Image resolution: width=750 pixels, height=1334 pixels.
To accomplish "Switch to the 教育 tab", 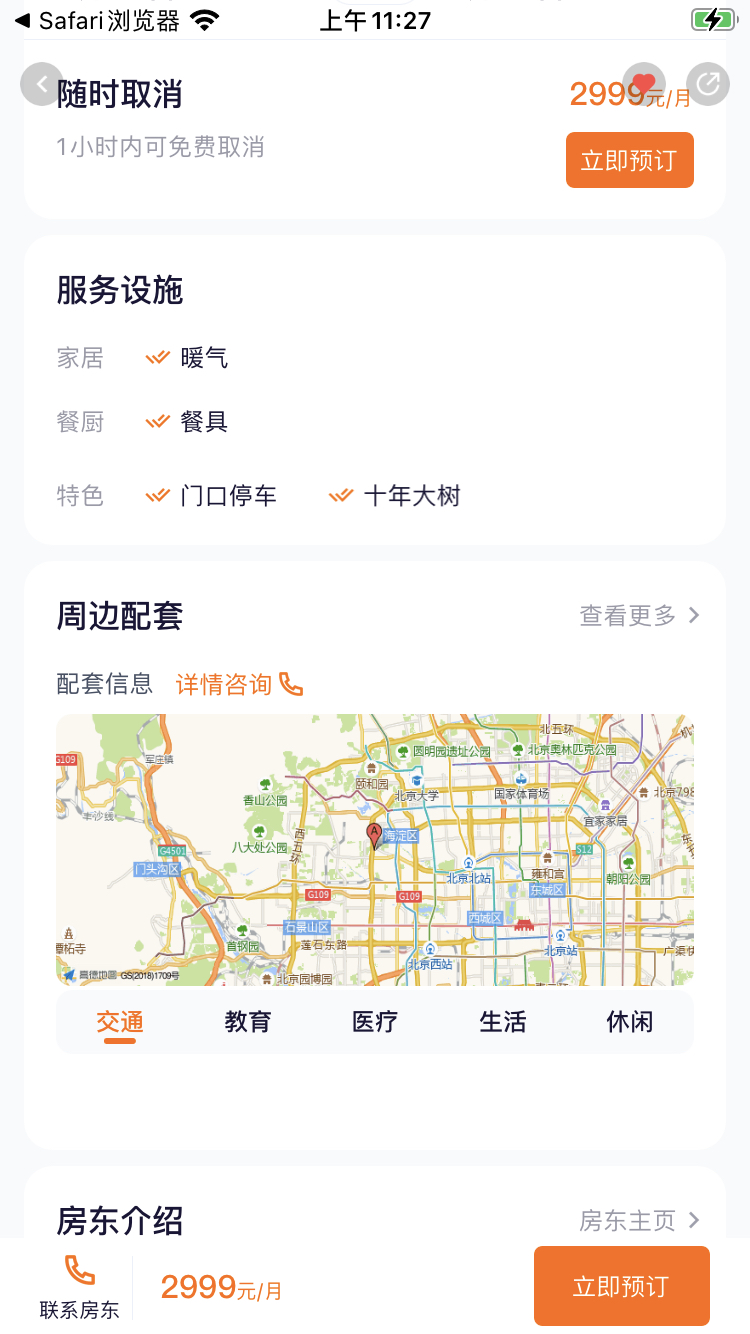I will tap(248, 1022).
